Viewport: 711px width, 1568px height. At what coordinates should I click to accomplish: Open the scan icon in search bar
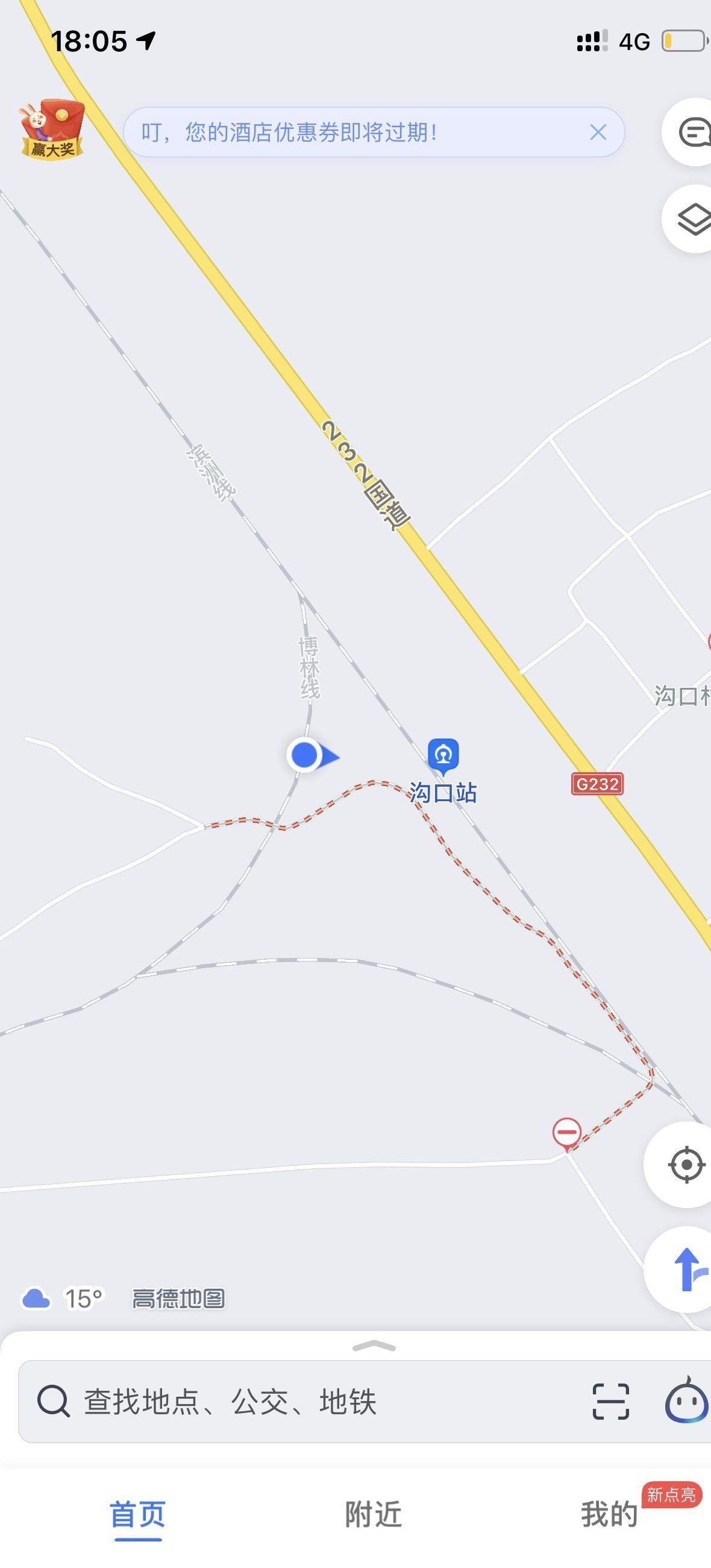pyautogui.click(x=610, y=1401)
